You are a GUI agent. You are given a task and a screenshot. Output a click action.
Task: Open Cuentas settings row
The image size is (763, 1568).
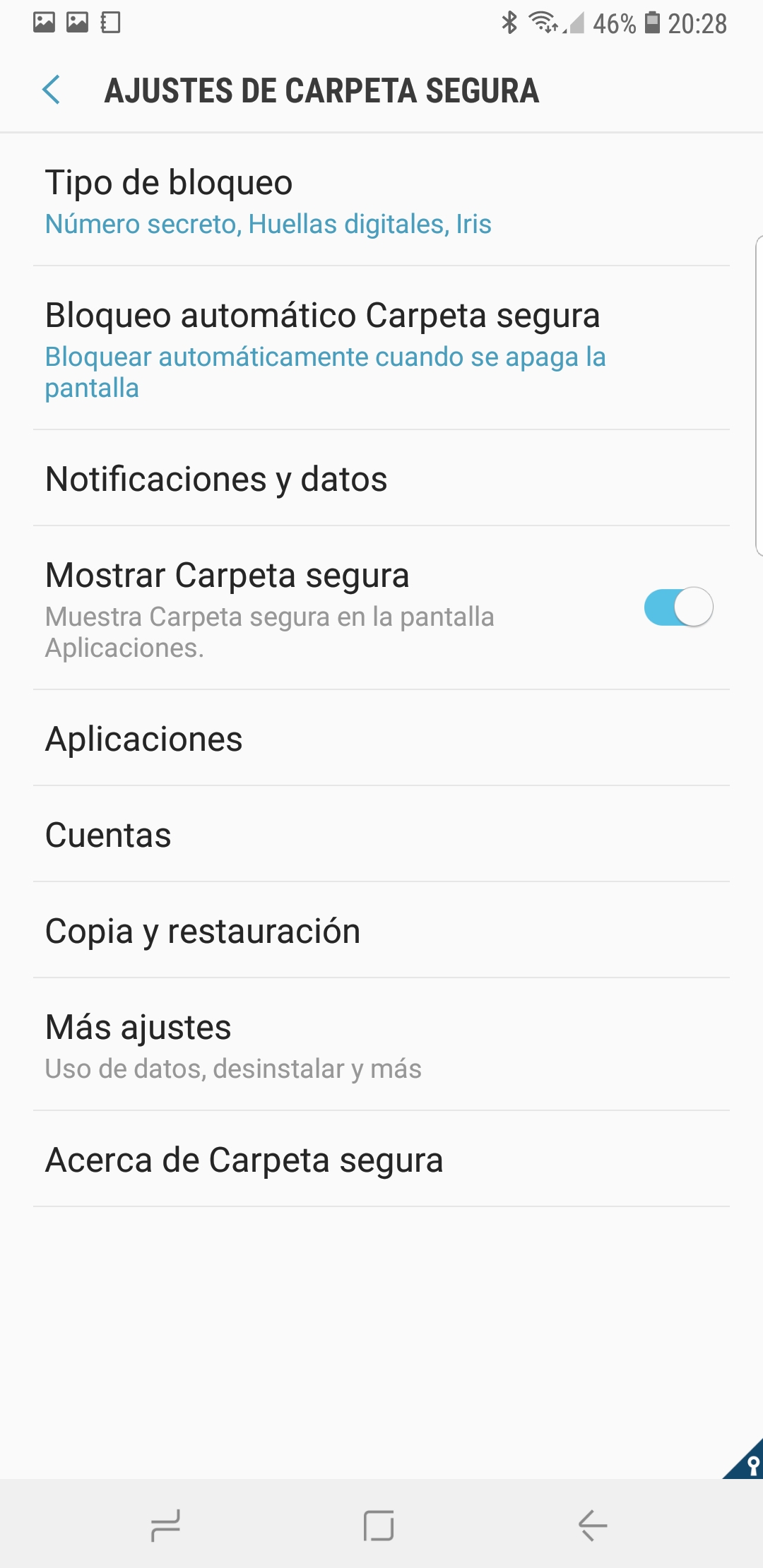[381, 834]
